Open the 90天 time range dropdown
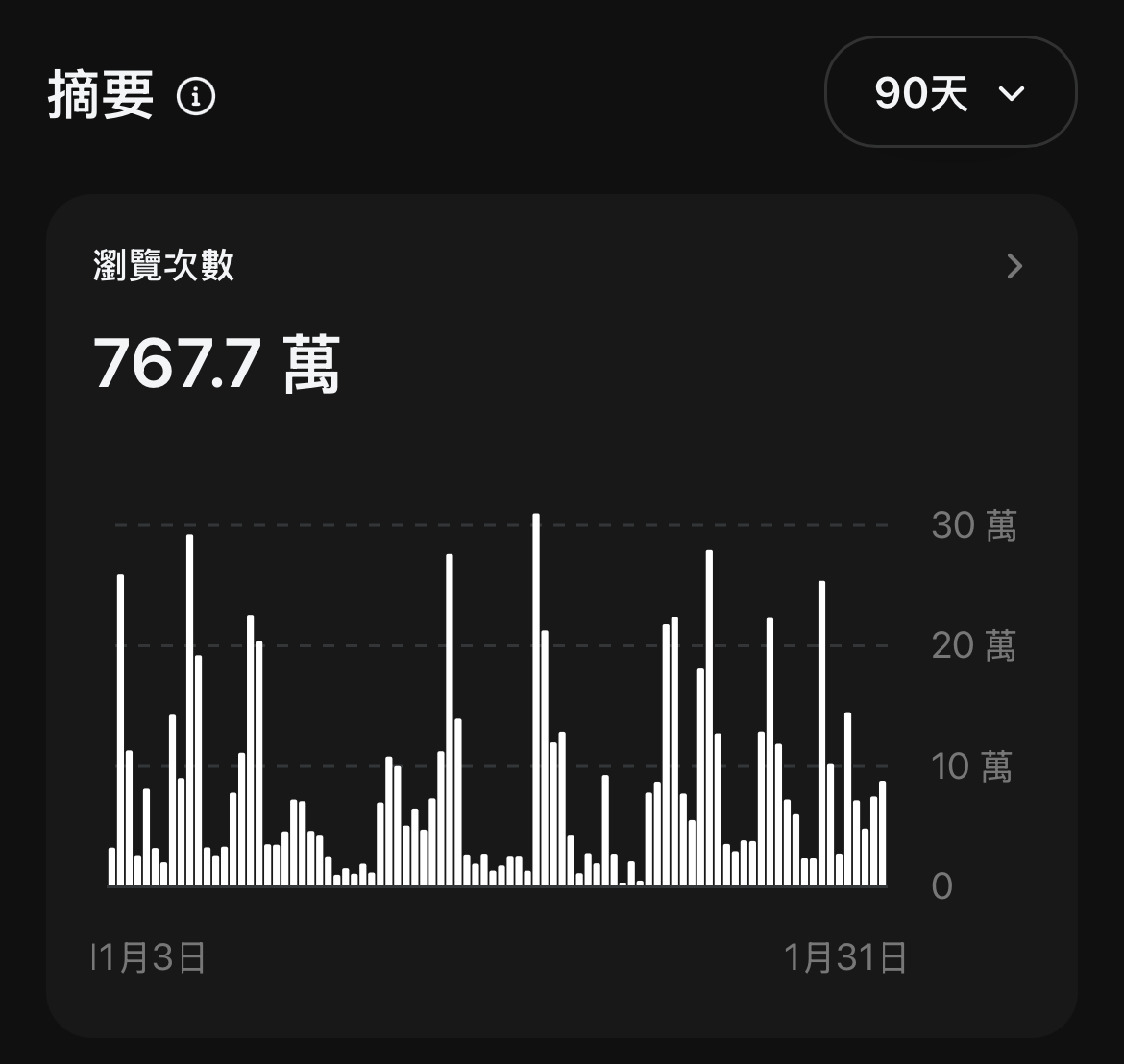The height and width of the screenshot is (1064, 1124). coord(950,92)
